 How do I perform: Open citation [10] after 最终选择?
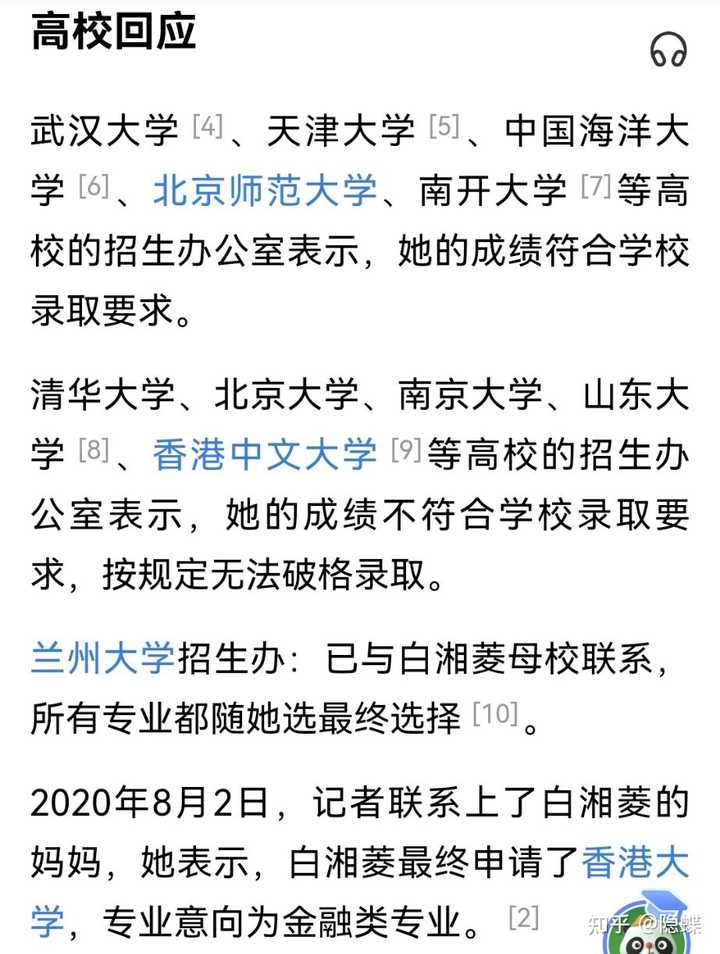(494, 714)
